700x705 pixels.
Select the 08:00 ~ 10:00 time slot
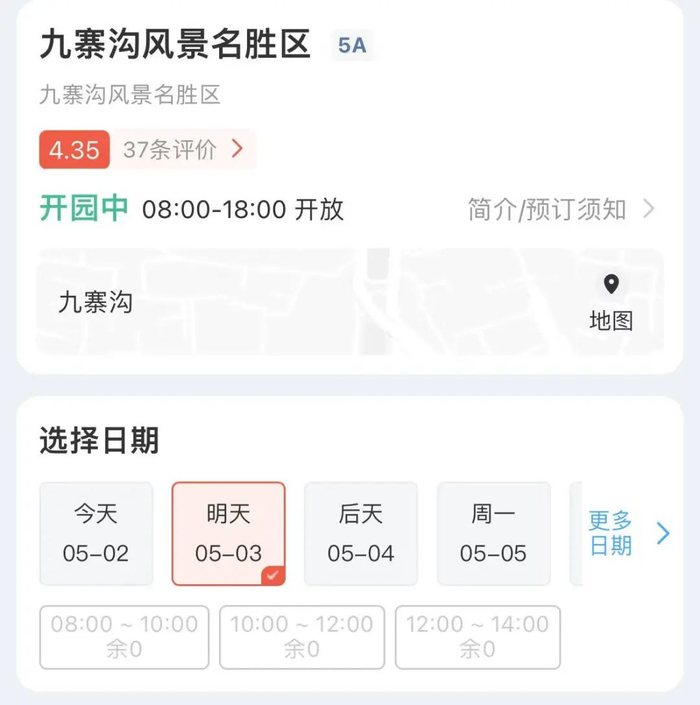point(124,637)
